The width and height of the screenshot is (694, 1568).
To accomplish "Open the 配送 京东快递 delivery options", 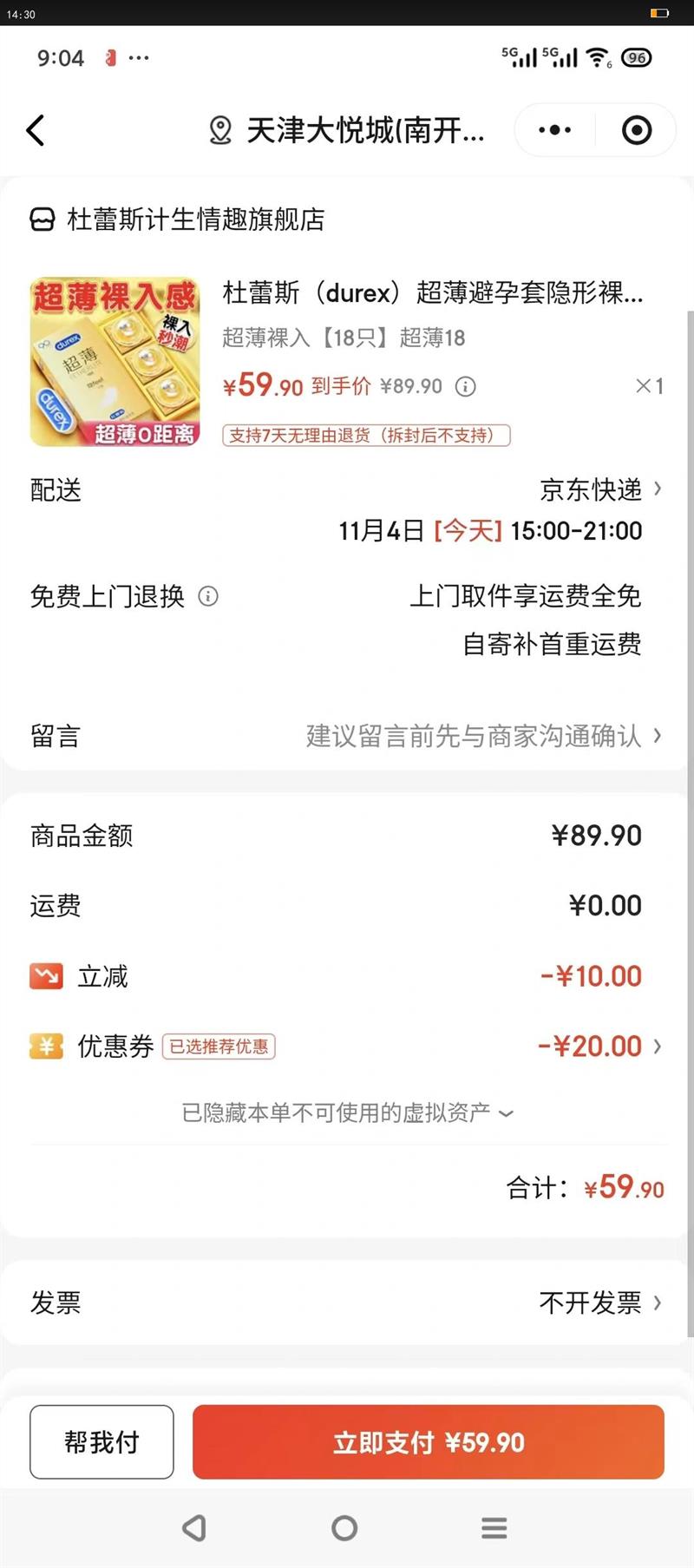I will point(599,489).
